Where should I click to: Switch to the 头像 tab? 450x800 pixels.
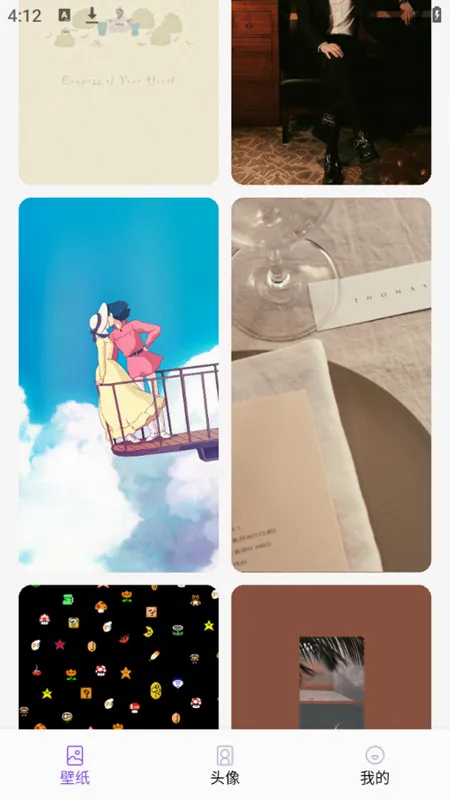(x=225, y=765)
